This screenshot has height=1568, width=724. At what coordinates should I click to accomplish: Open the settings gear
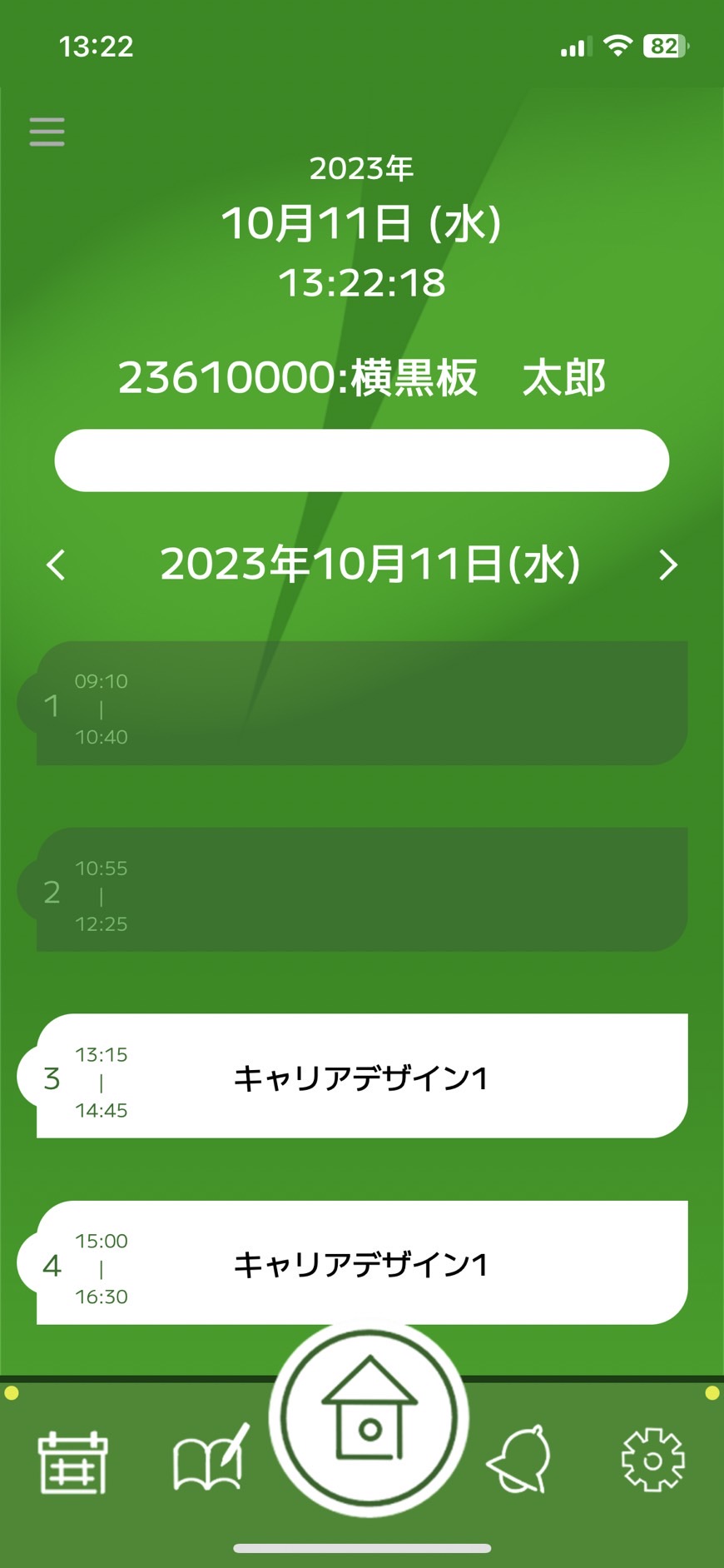coord(653,1460)
